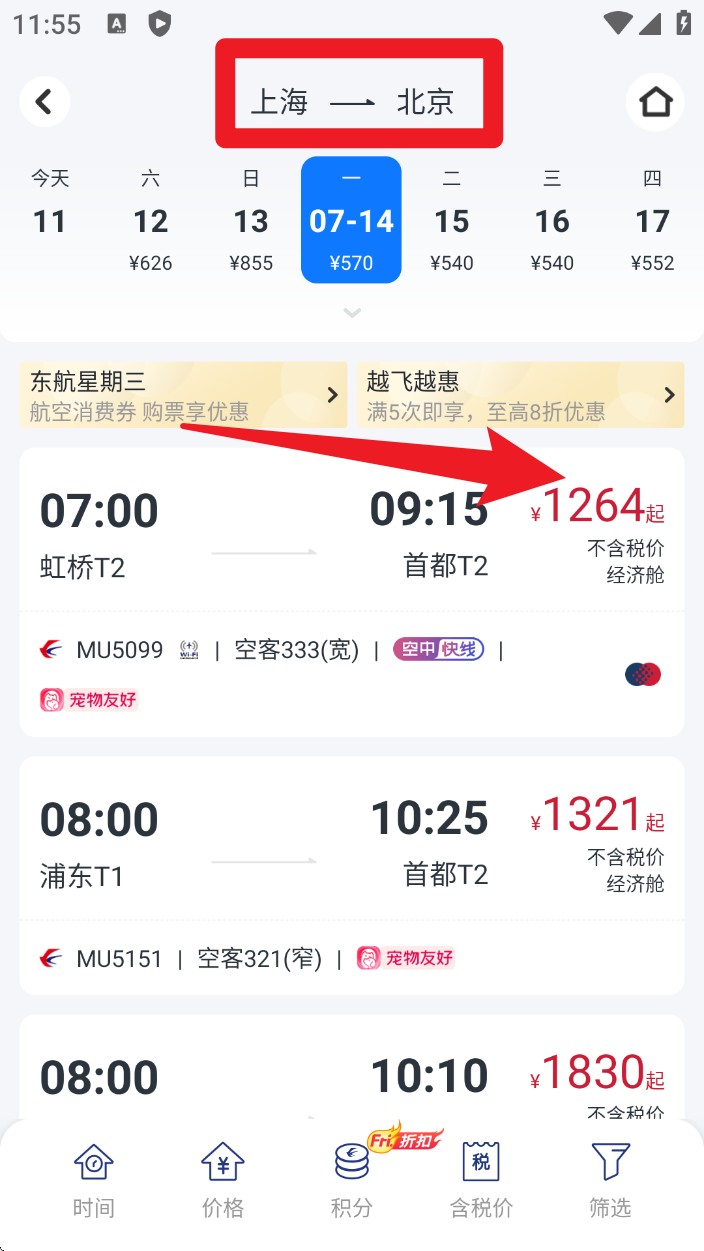The height and width of the screenshot is (1251, 704).
Task: Select Saturday 12 priced ¥626
Action: click(151, 221)
